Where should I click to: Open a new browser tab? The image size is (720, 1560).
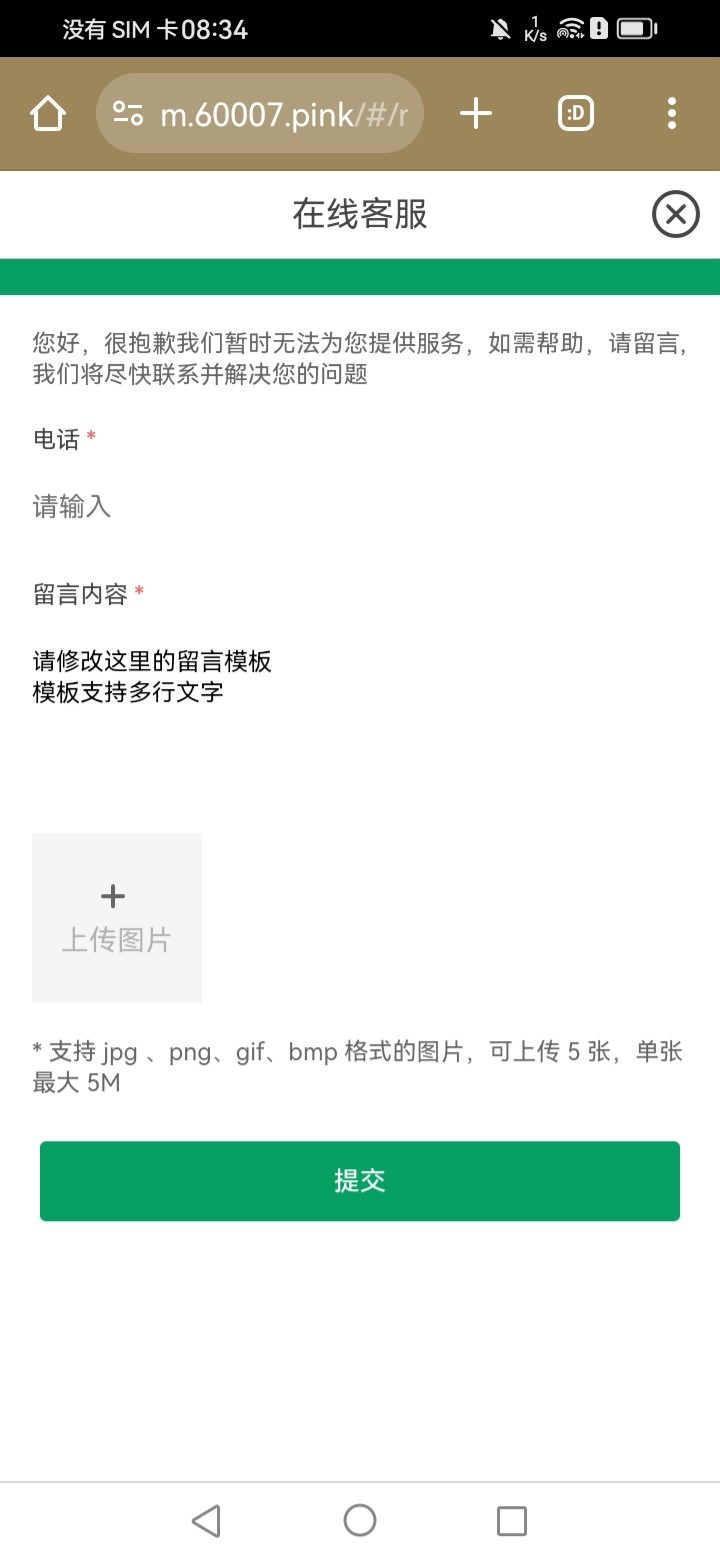(476, 114)
